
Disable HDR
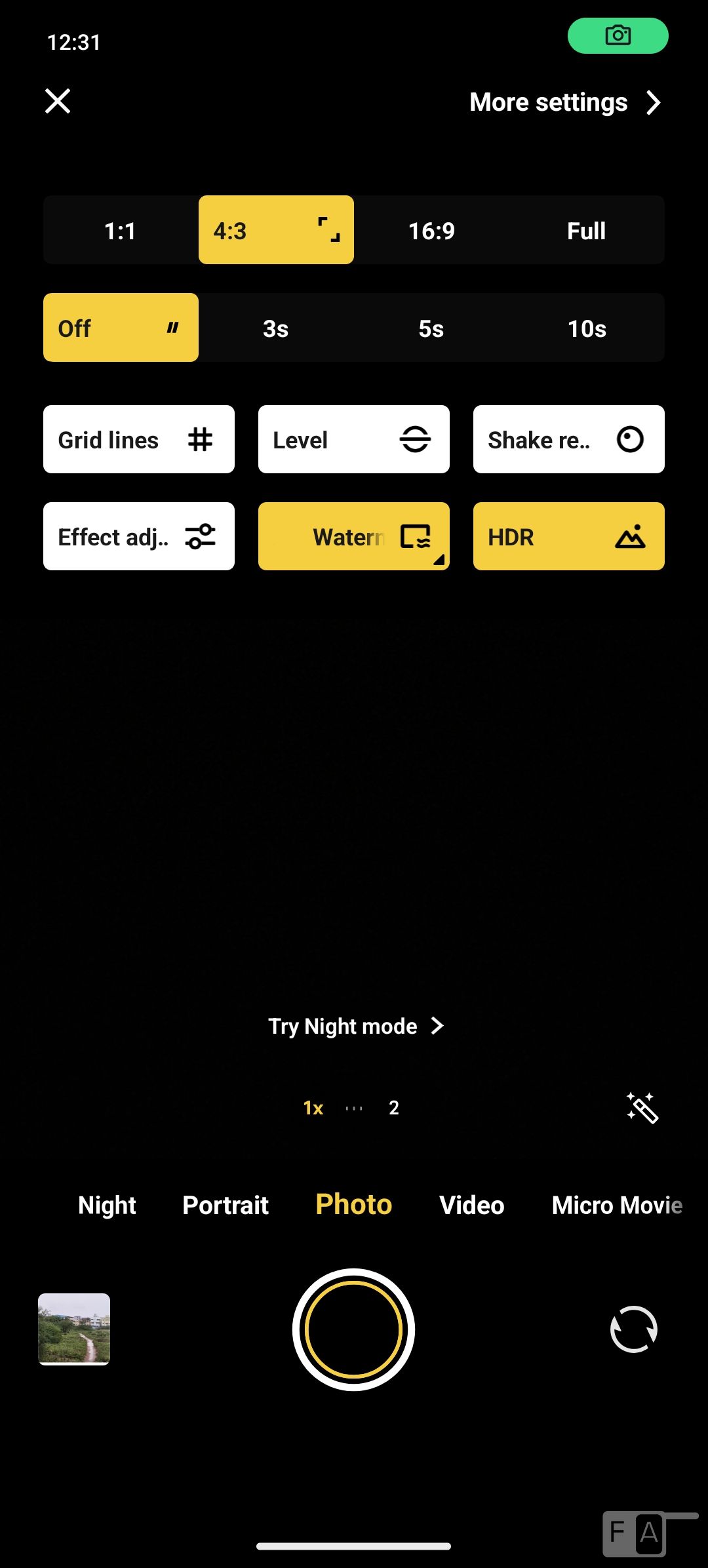pos(569,537)
